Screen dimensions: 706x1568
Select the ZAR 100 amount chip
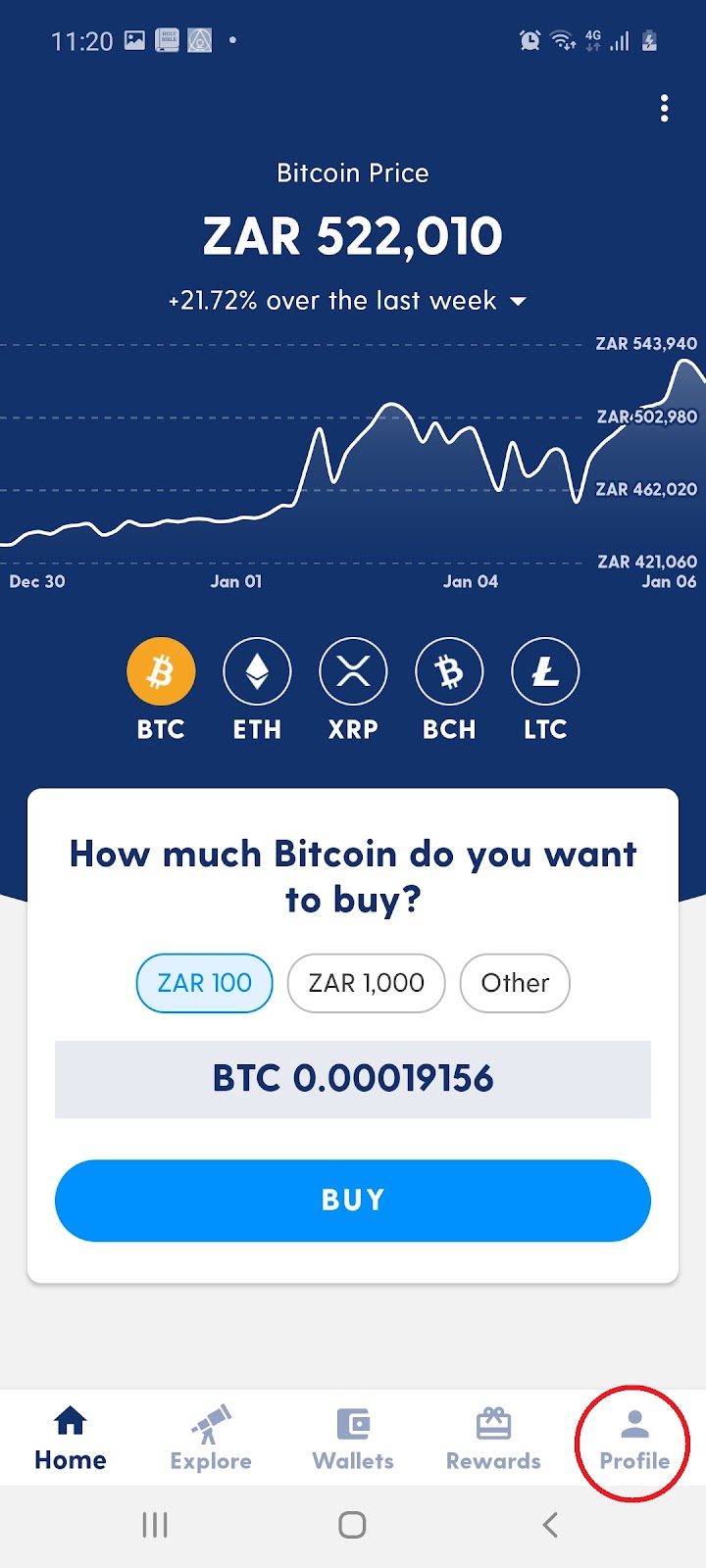(x=205, y=983)
